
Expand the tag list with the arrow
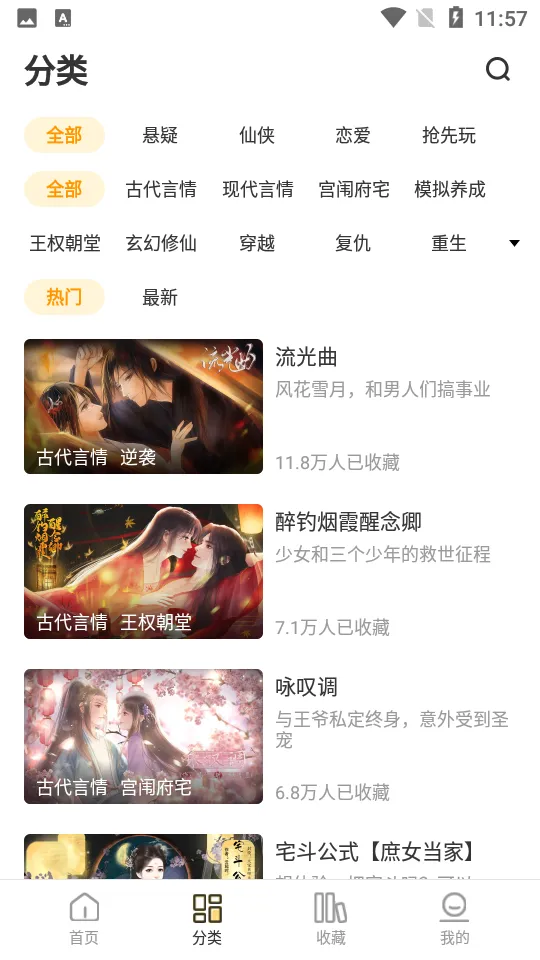pos(514,243)
